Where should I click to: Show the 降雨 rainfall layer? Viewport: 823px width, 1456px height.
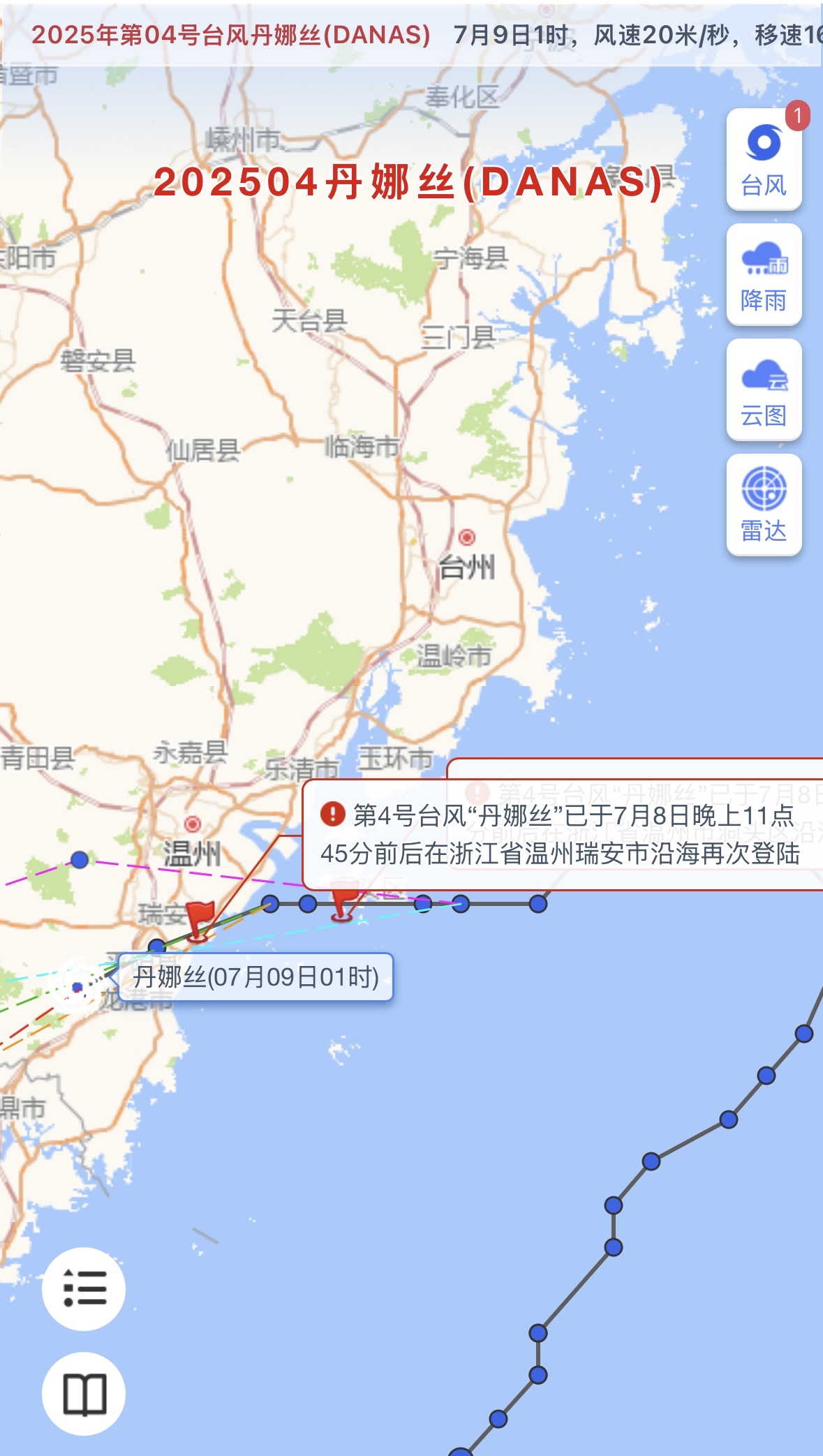764,274
